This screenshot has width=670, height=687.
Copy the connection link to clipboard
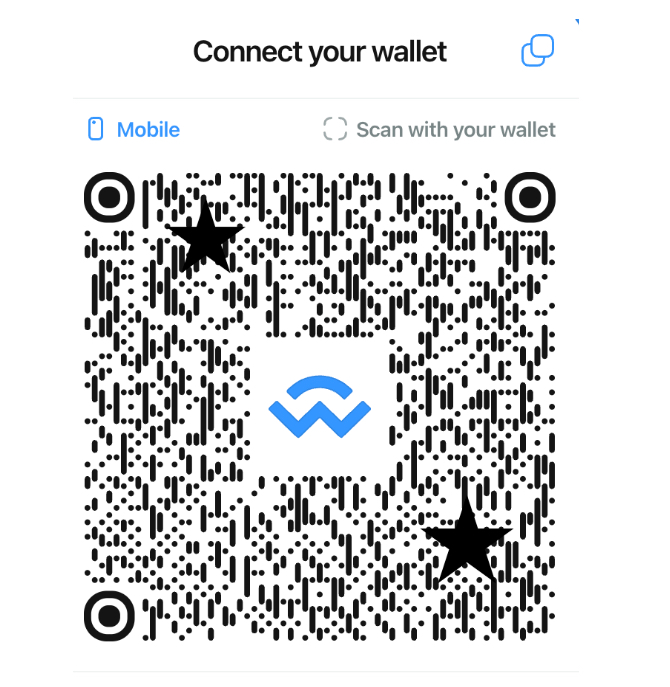(537, 51)
